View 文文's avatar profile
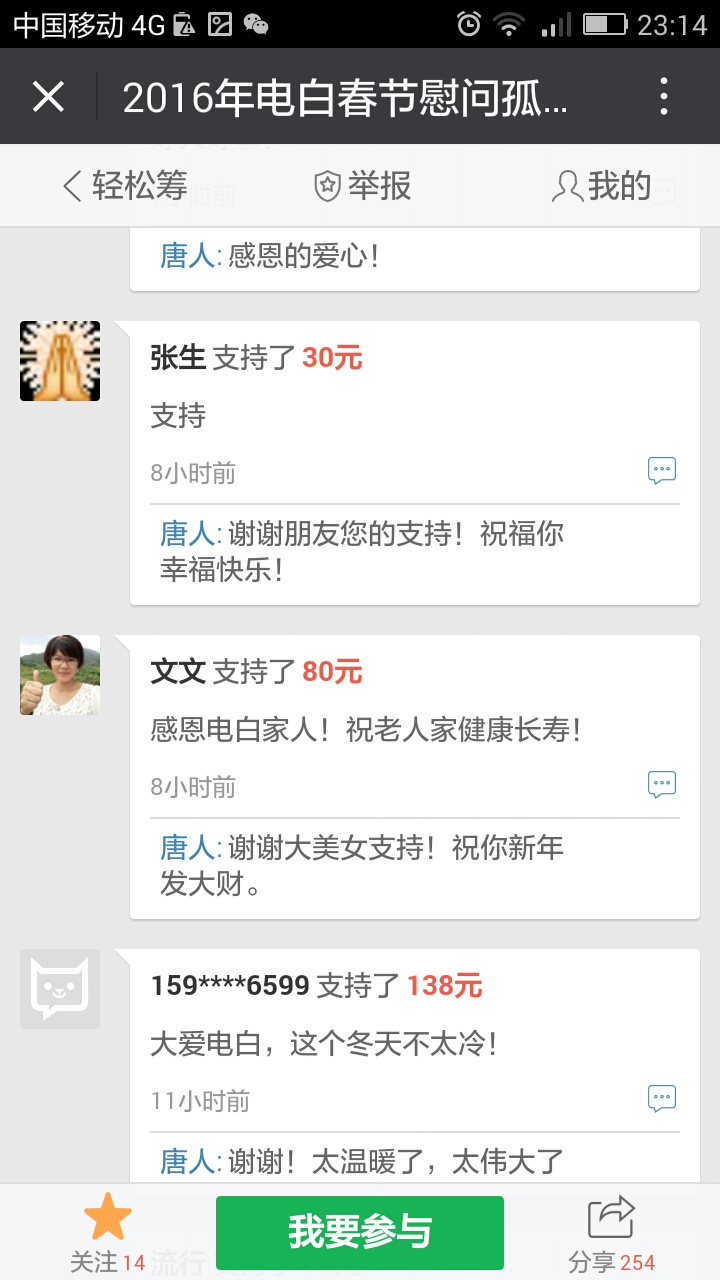Viewport: 720px width, 1280px height. coord(60,675)
